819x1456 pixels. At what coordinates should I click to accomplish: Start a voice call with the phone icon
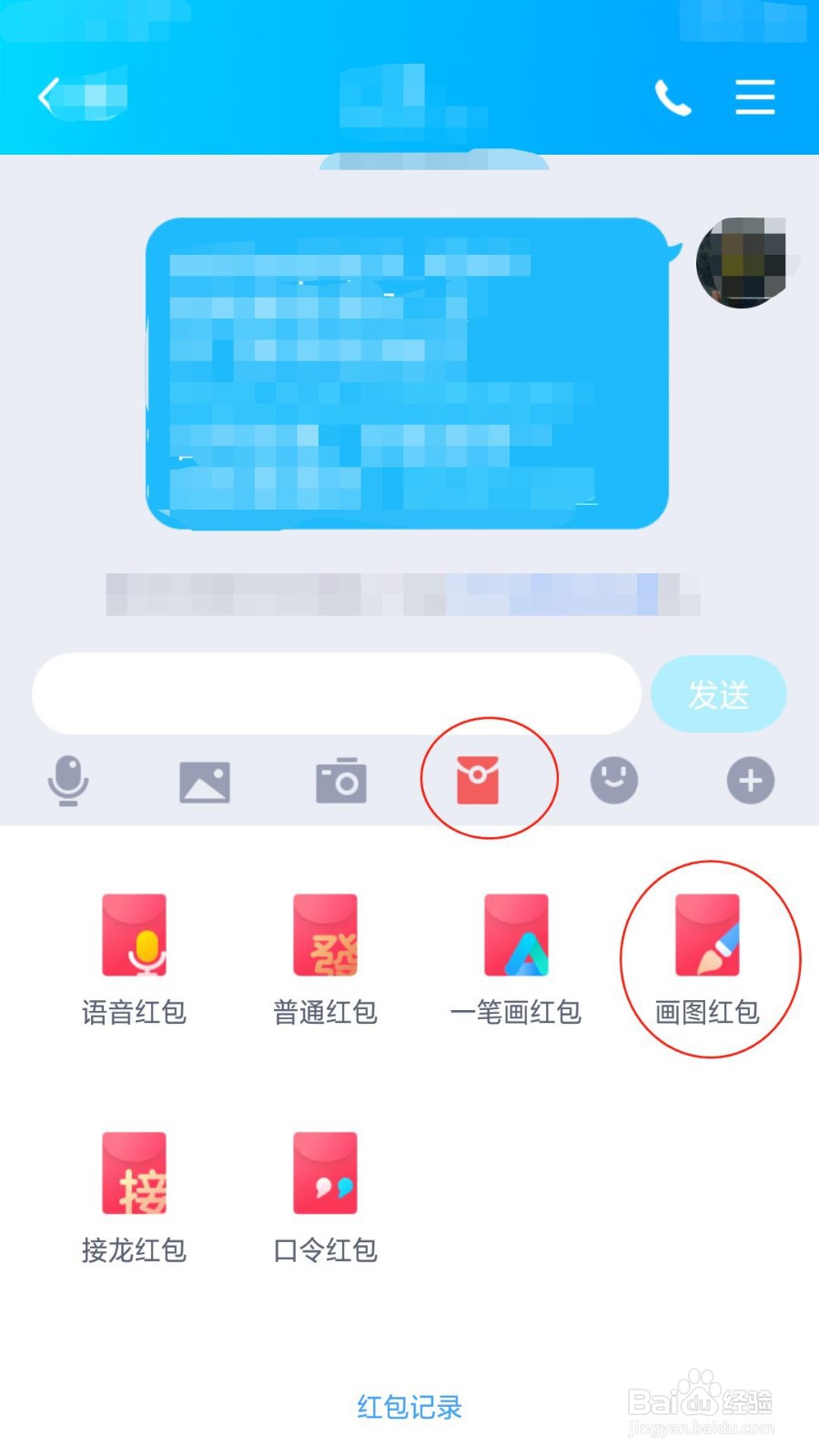coord(672,97)
